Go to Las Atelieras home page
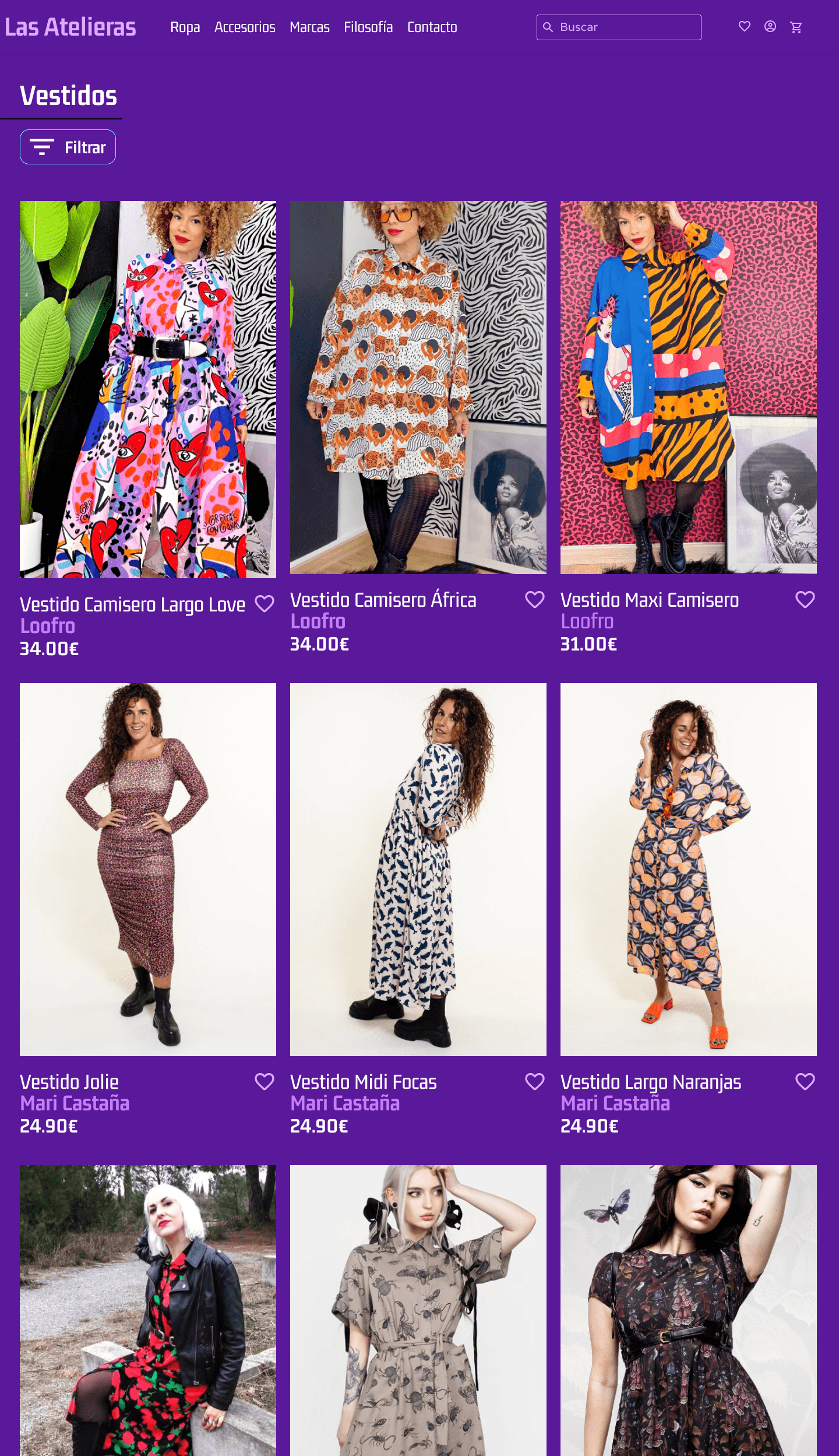839x1456 pixels. coord(70,27)
